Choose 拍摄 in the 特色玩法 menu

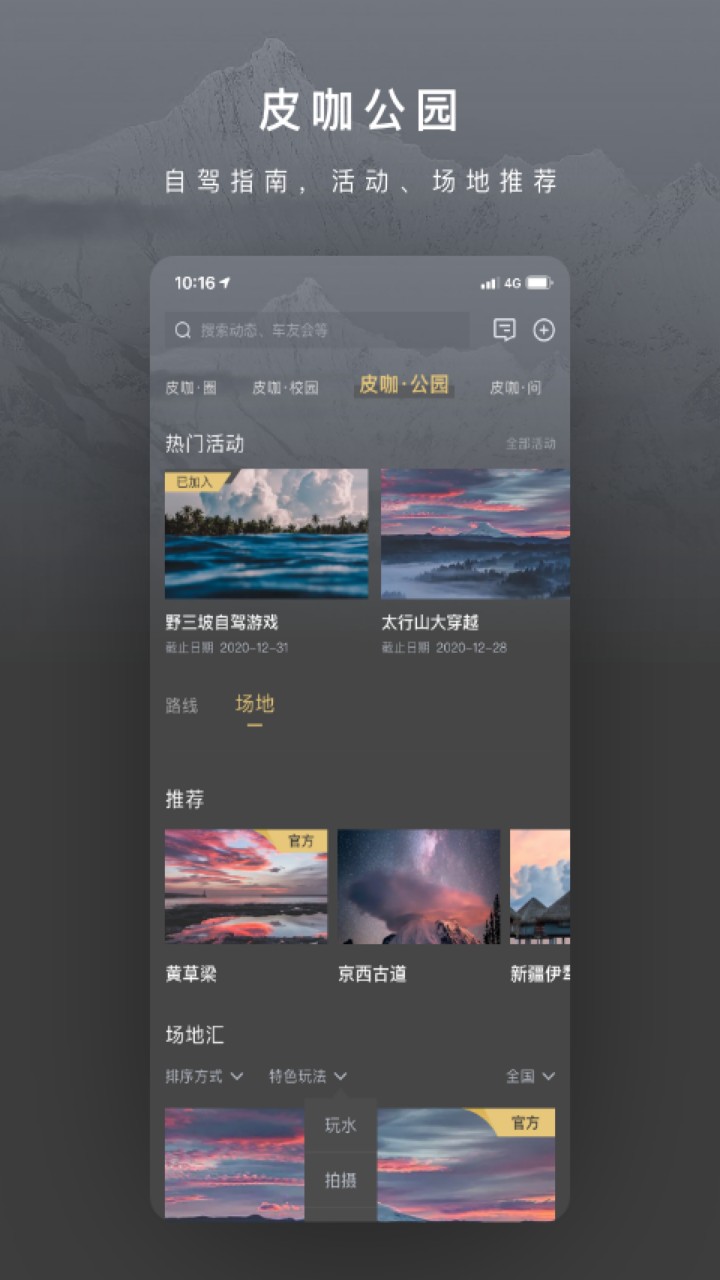pos(340,1180)
